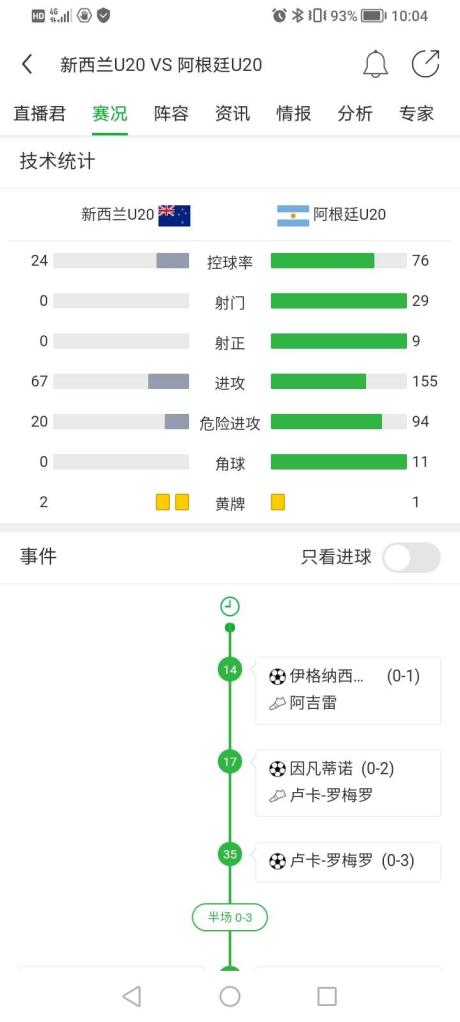This screenshot has height=1022, width=460.
Task: Select the 赛况 tab
Action: [109, 113]
